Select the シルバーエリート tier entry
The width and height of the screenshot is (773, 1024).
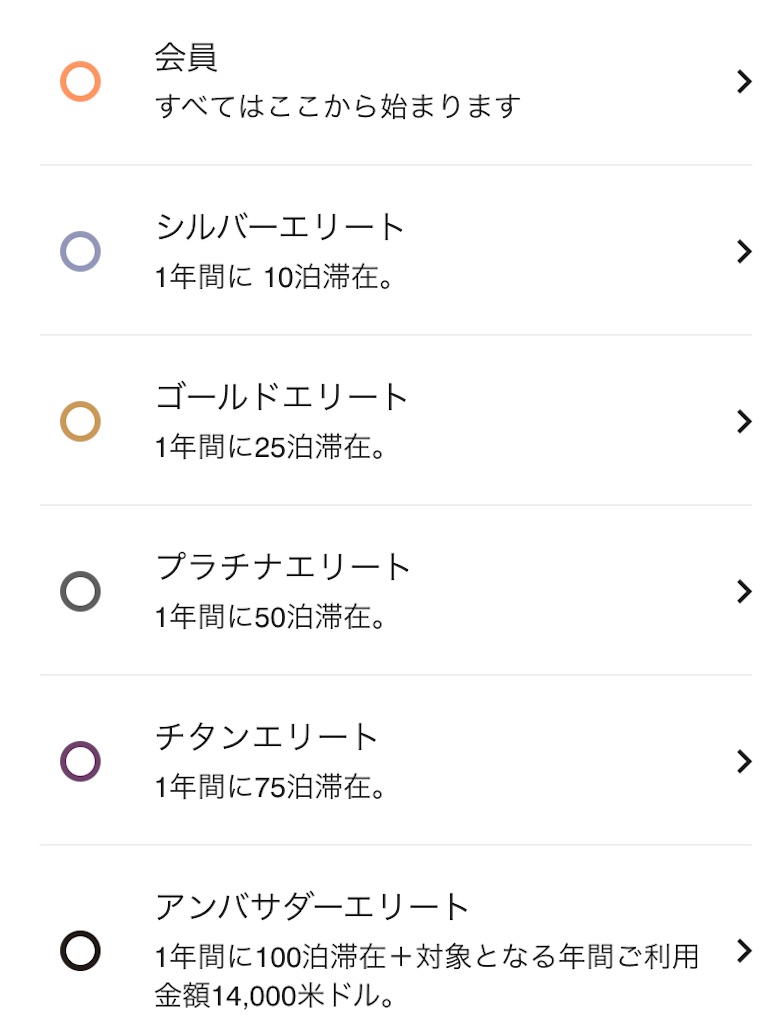pyautogui.click(x=386, y=252)
